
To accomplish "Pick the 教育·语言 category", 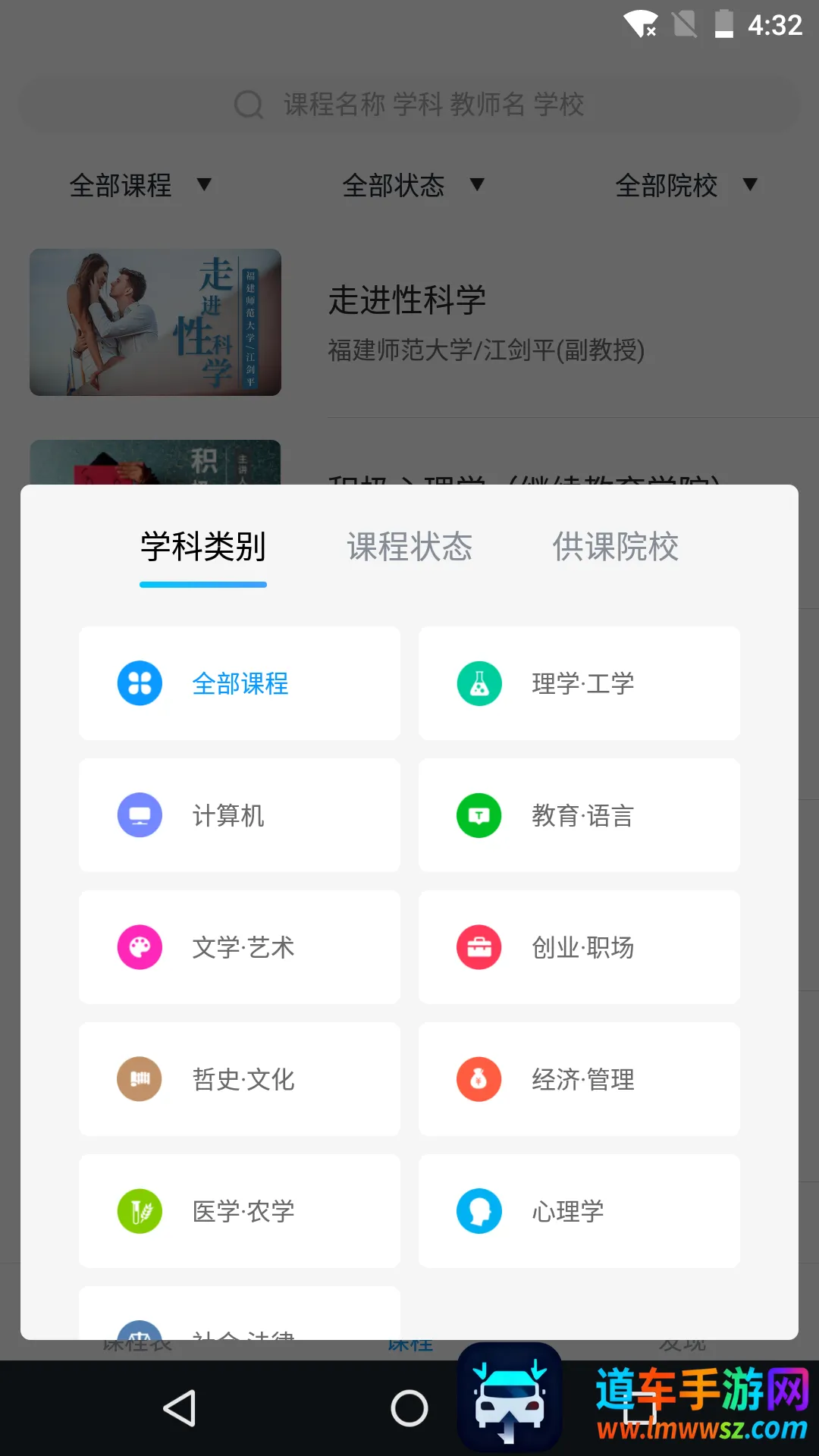I will (579, 815).
